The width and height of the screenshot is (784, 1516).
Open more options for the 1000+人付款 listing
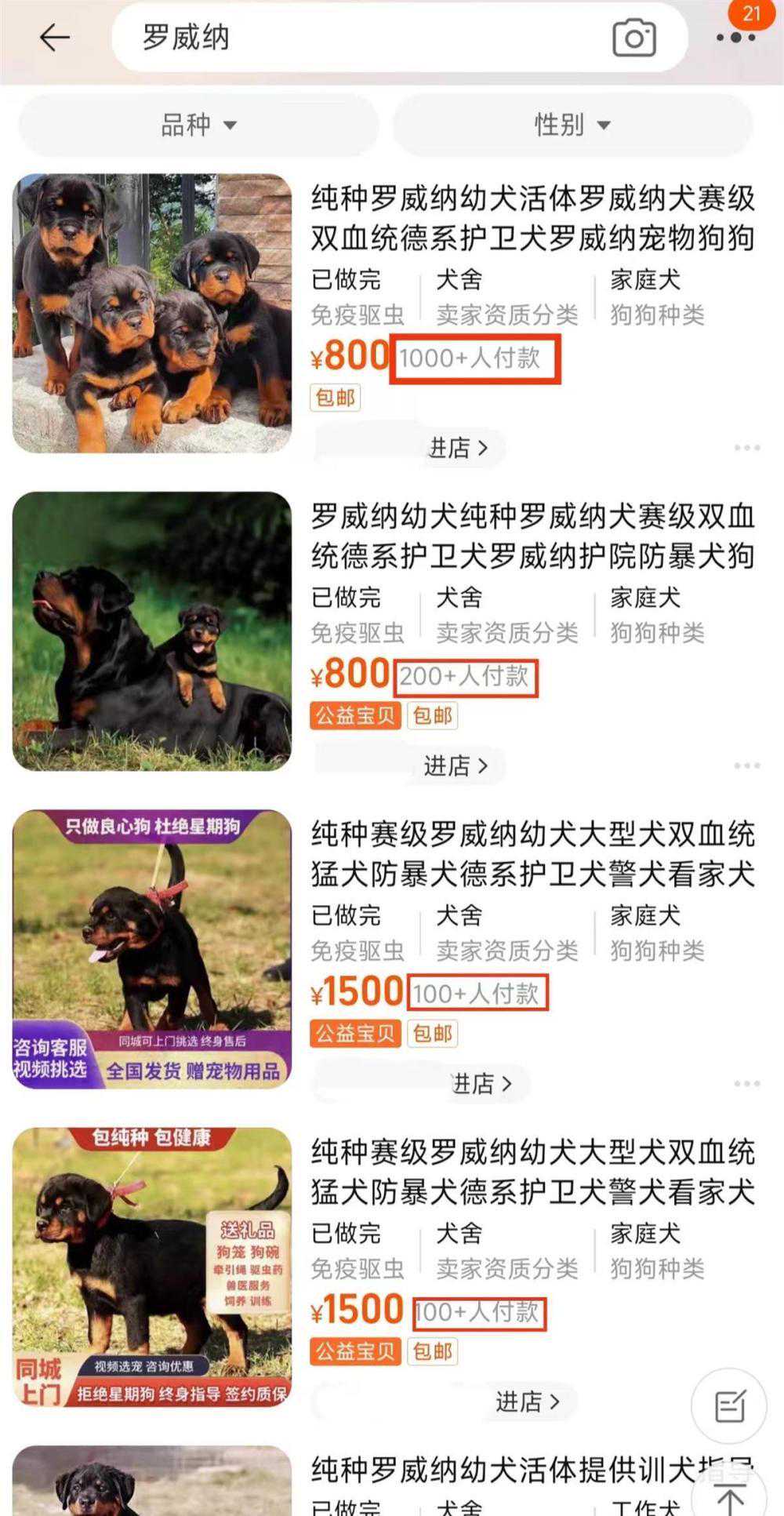point(746,448)
